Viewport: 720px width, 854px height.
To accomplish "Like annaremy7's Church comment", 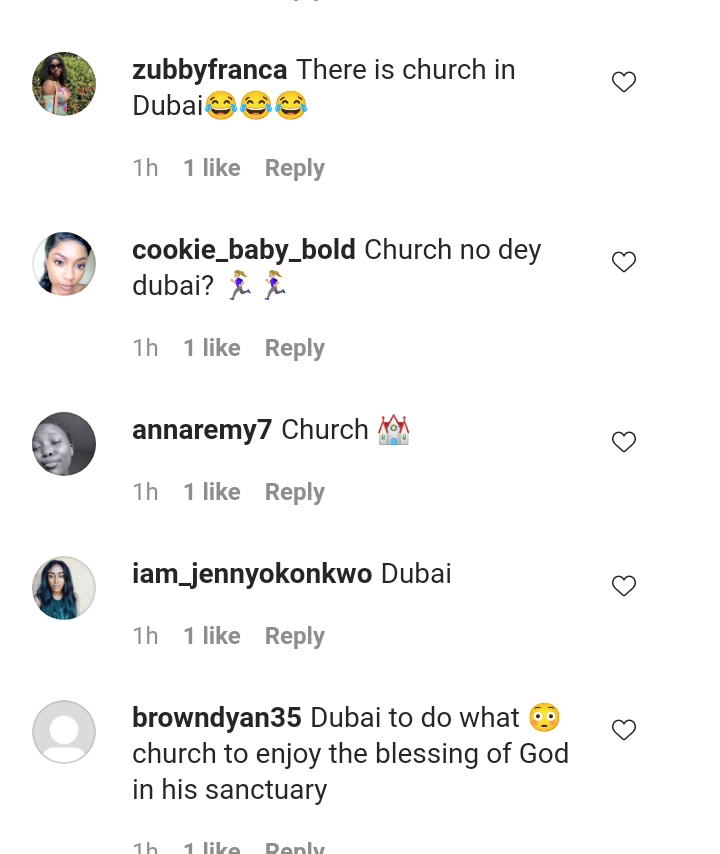I will [624, 442].
